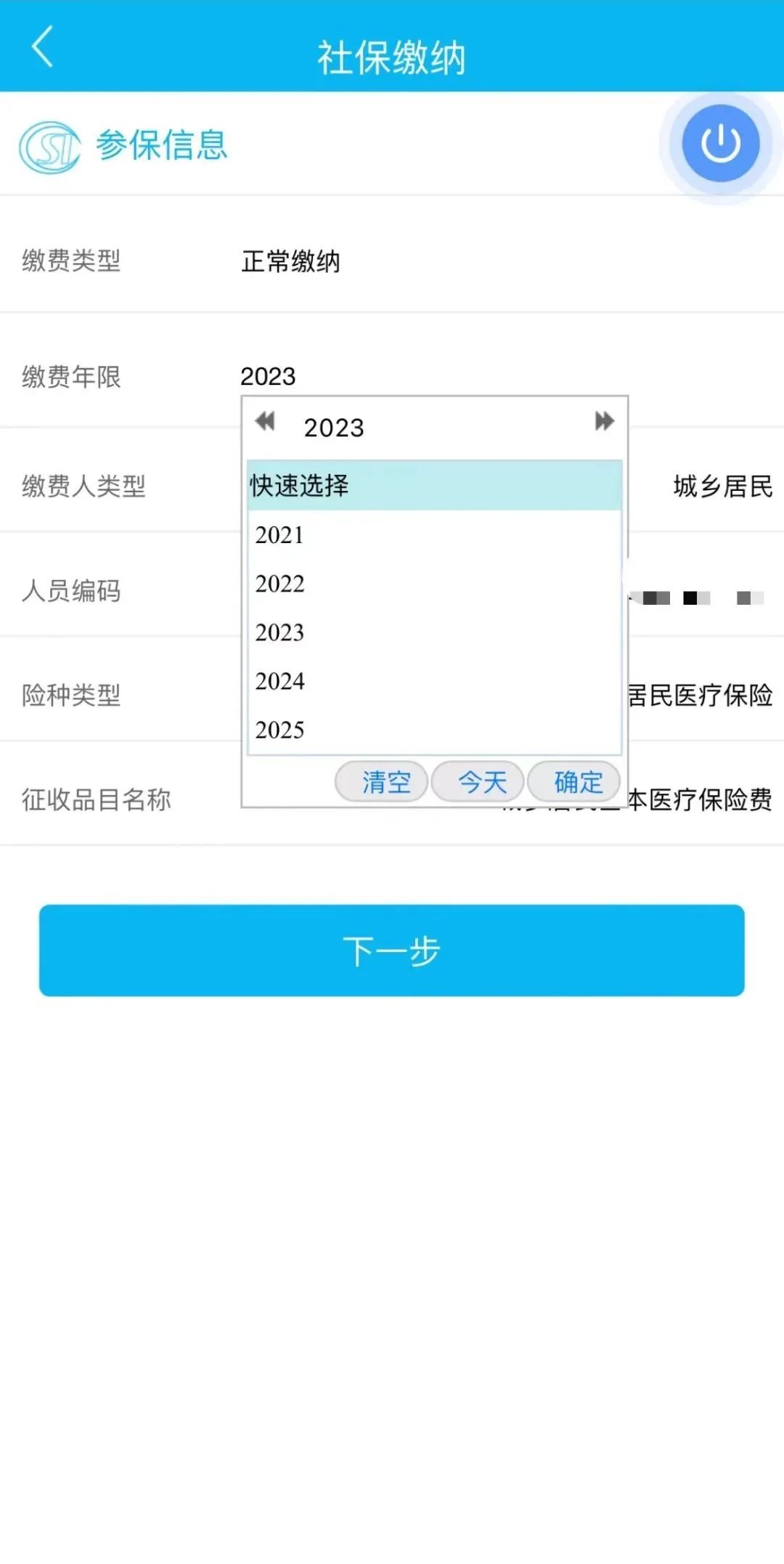Tap the back arrow in the title bar

[41, 46]
